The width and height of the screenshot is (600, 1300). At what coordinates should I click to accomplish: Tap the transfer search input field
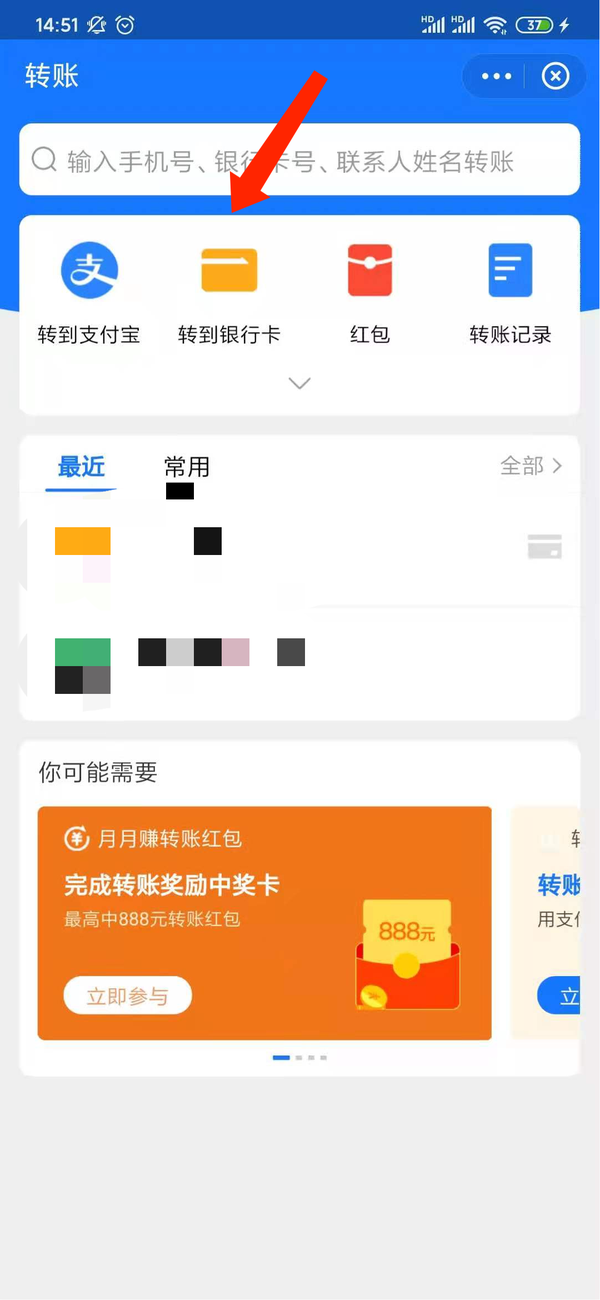[300, 160]
